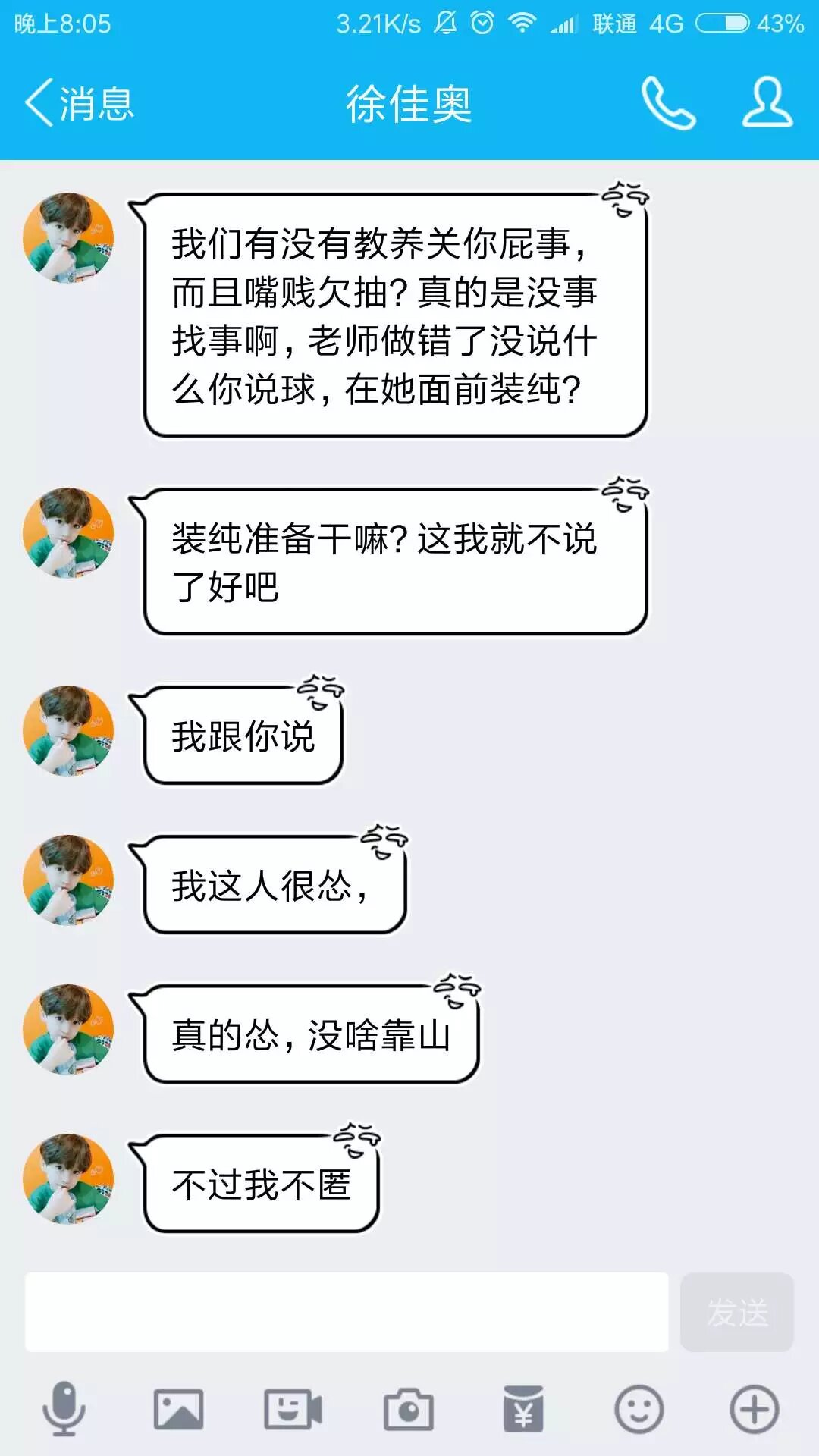Viewport: 819px width, 1456px height.
Task: Expand more options with the plus icon
Action: pos(754,1410)
